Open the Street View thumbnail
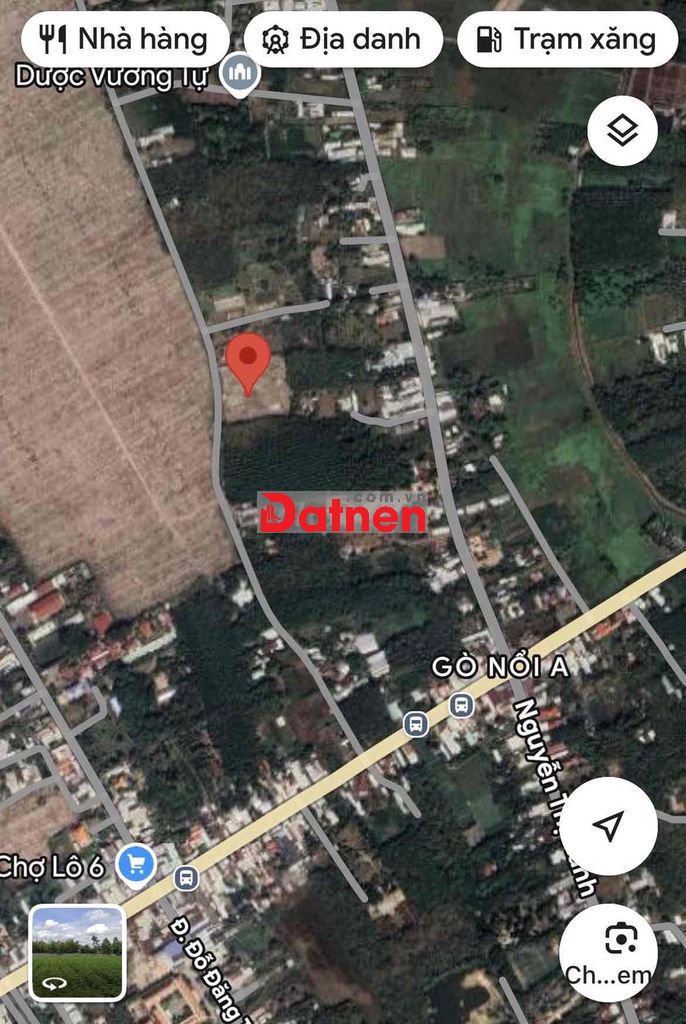The height and width of the screenshot is (1024, 686). pos(77,952)
